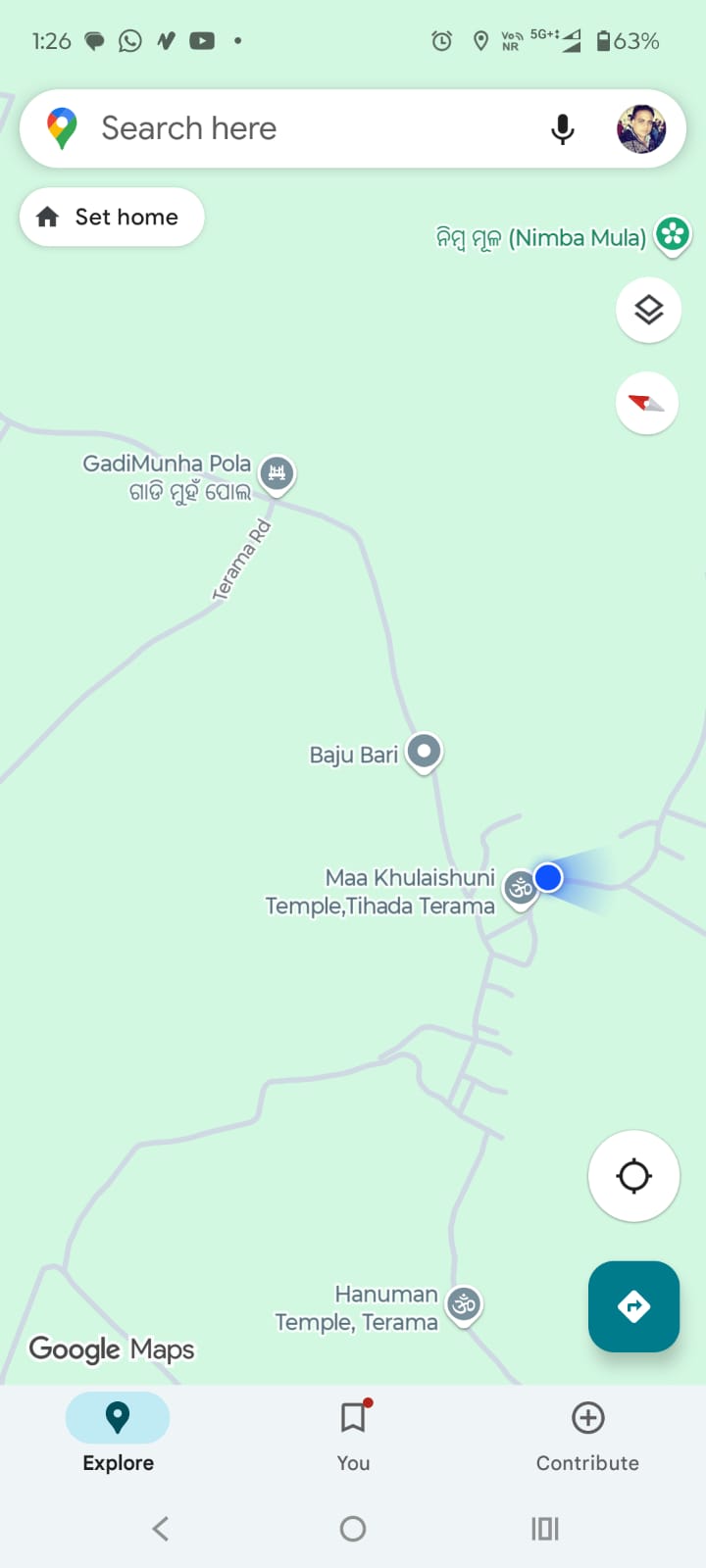Open the Maa Khulaishuni Temple marker
Image resolution: width=706 pixels, height=1568 pixels.
(520, 889)
